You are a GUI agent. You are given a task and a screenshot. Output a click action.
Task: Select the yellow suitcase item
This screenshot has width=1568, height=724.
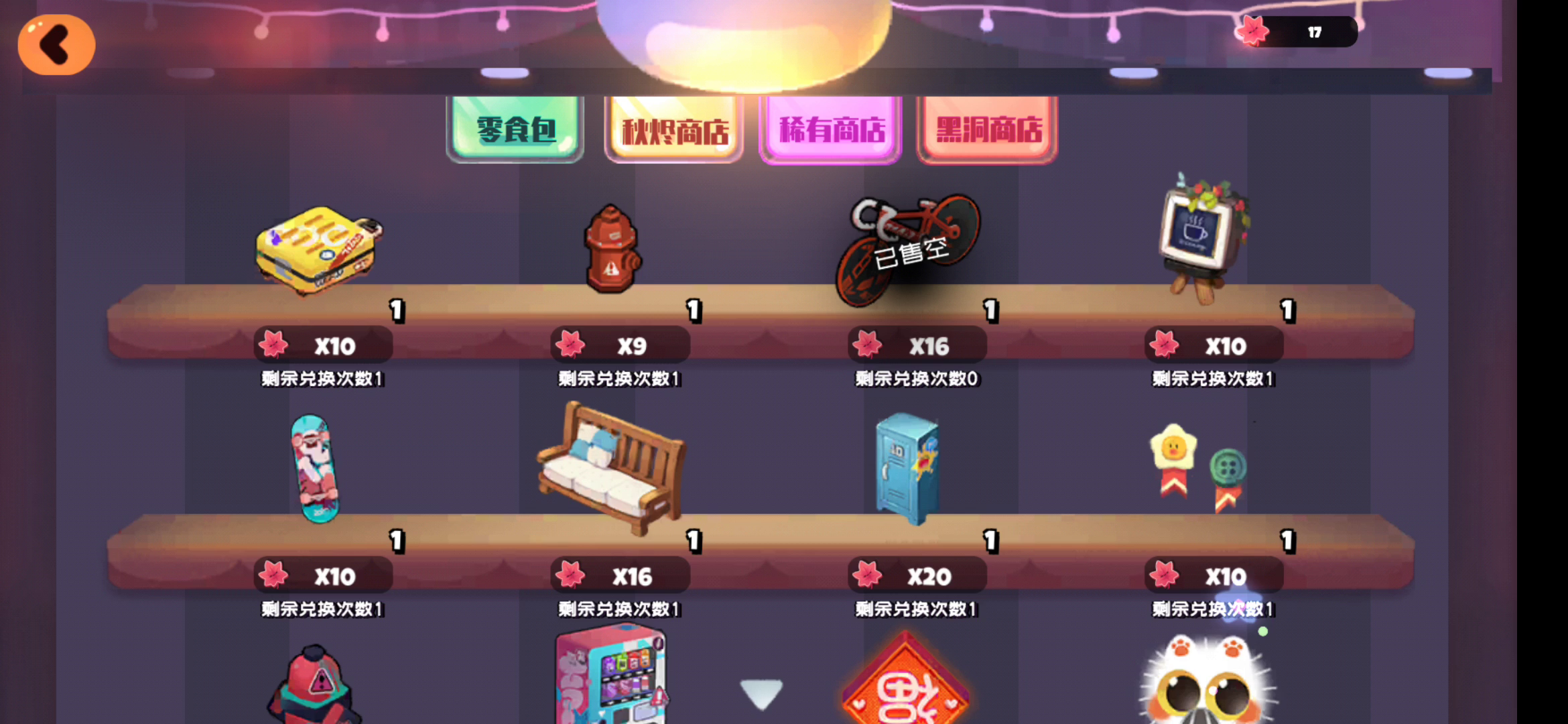(x=318, y=249)
